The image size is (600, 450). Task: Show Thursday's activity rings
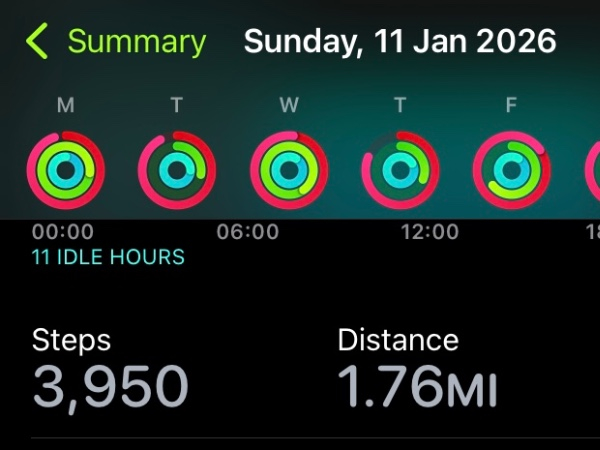pyautogui.click(x=400, y=168)
